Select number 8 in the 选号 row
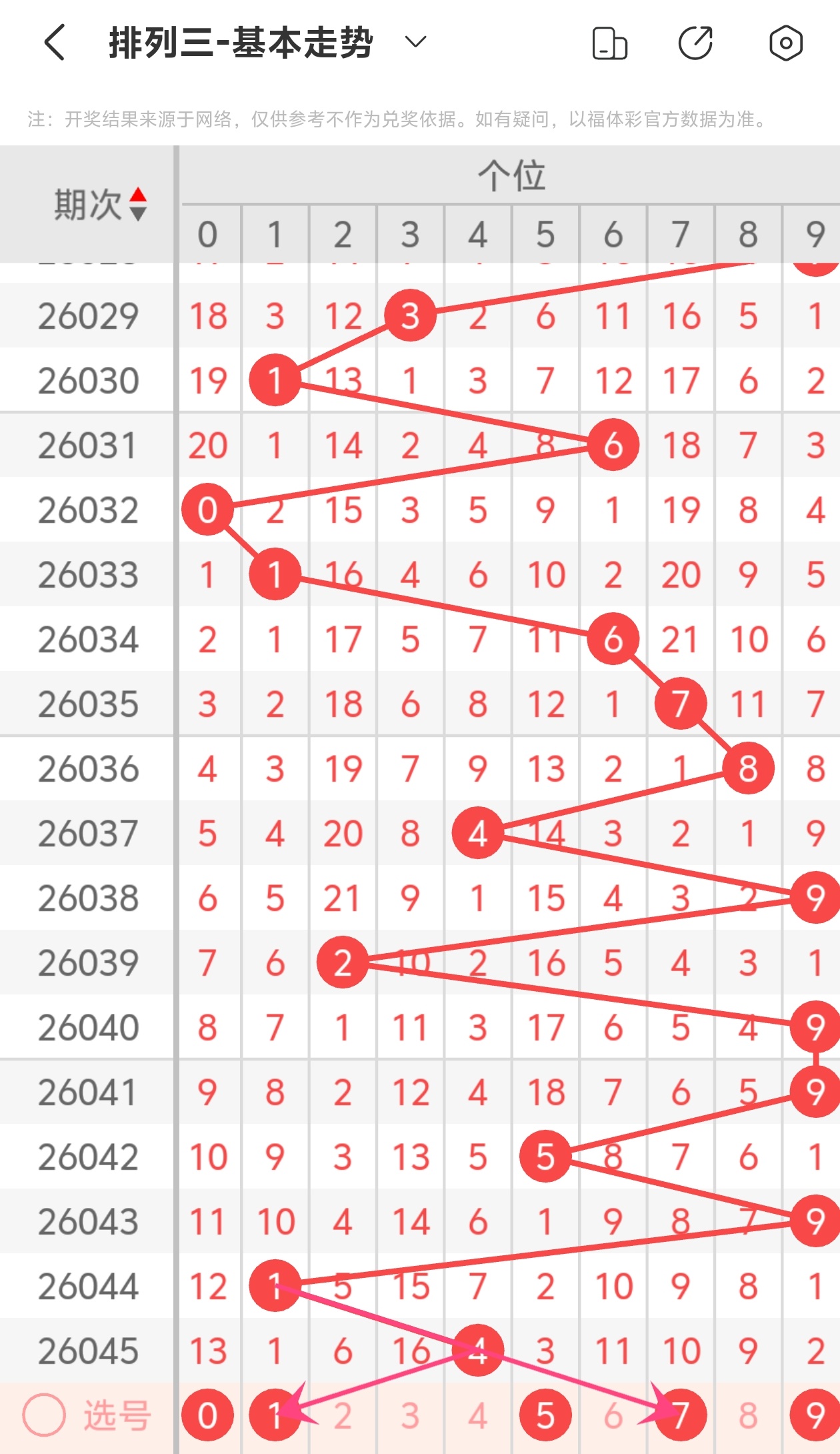The image size is (840, 1454). [x=748, y=1415]
